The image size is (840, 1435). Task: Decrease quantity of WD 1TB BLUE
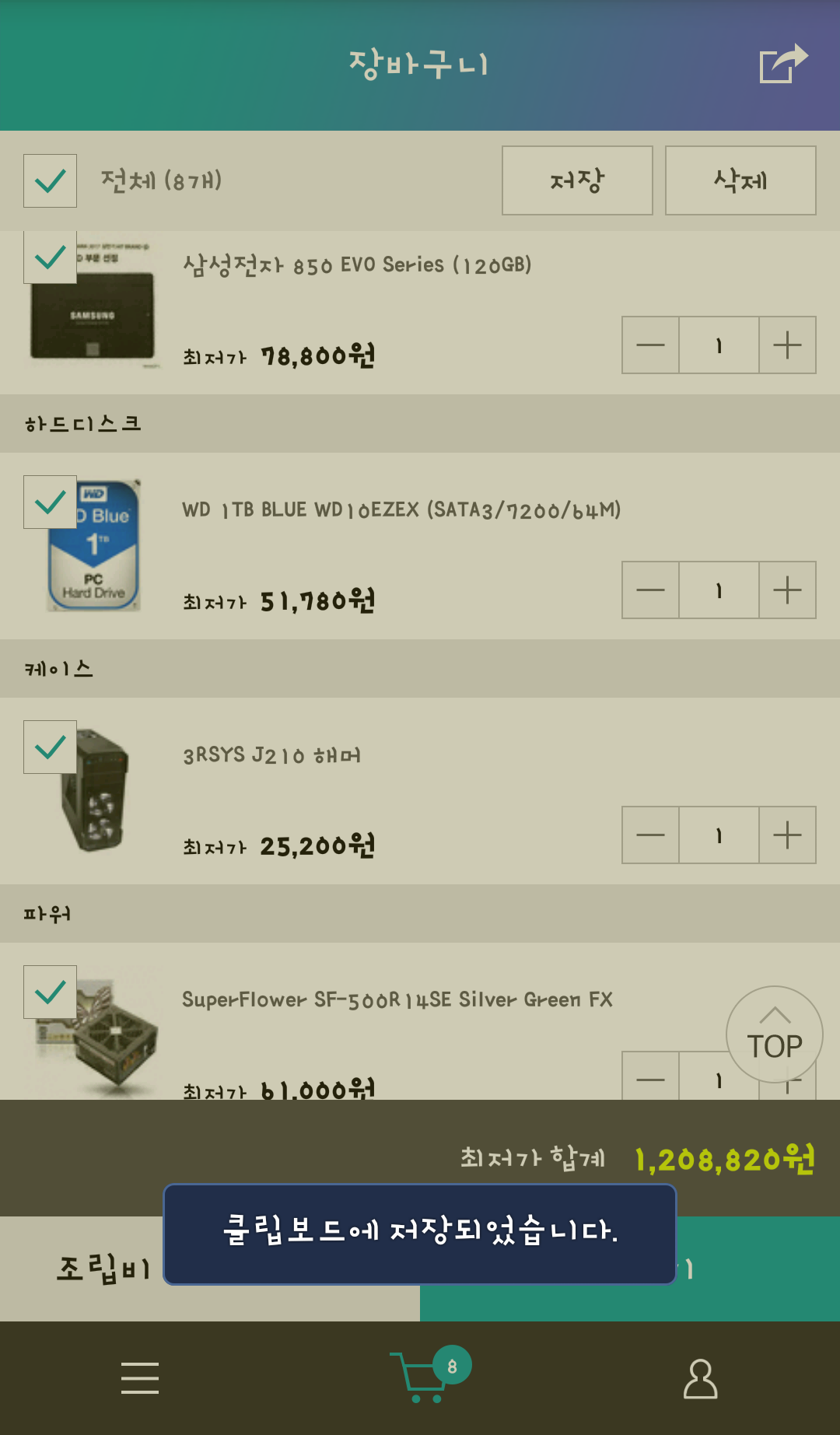click(650, 590)
